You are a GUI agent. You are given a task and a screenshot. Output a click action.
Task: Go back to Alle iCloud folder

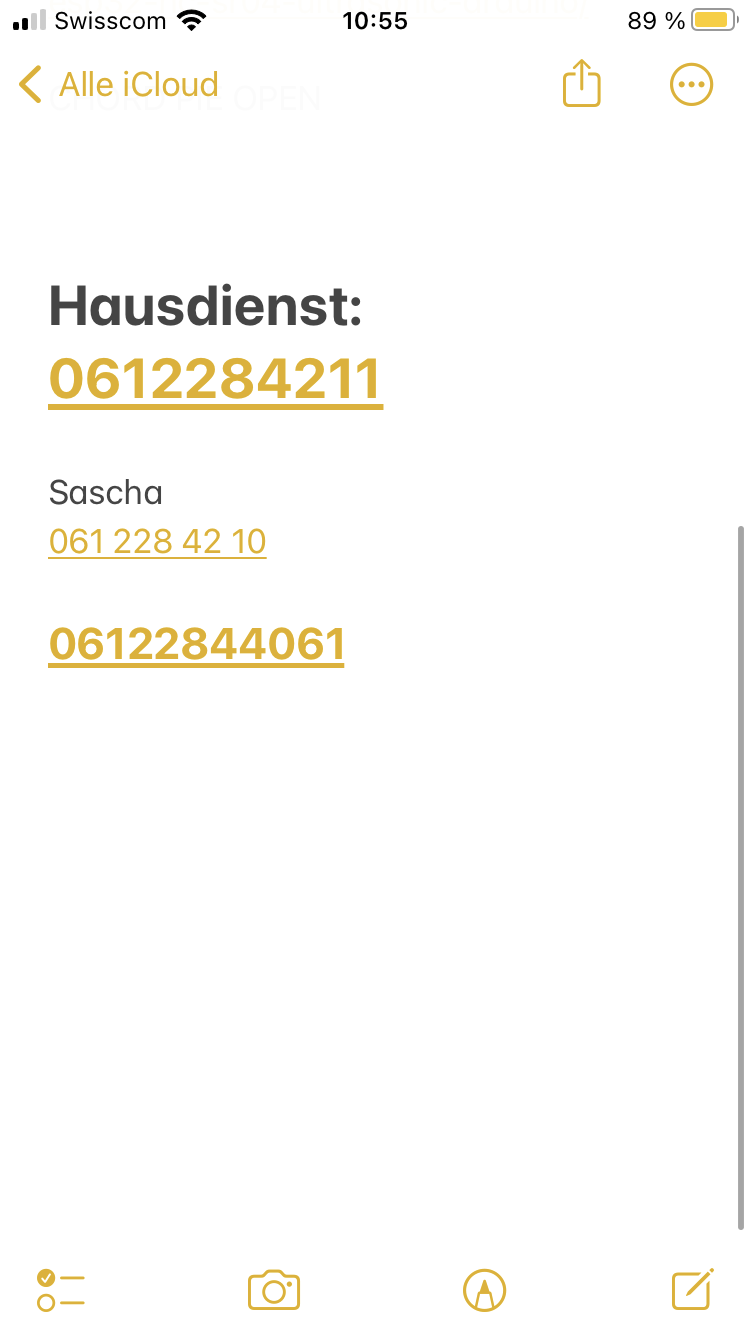coord(118,85)
